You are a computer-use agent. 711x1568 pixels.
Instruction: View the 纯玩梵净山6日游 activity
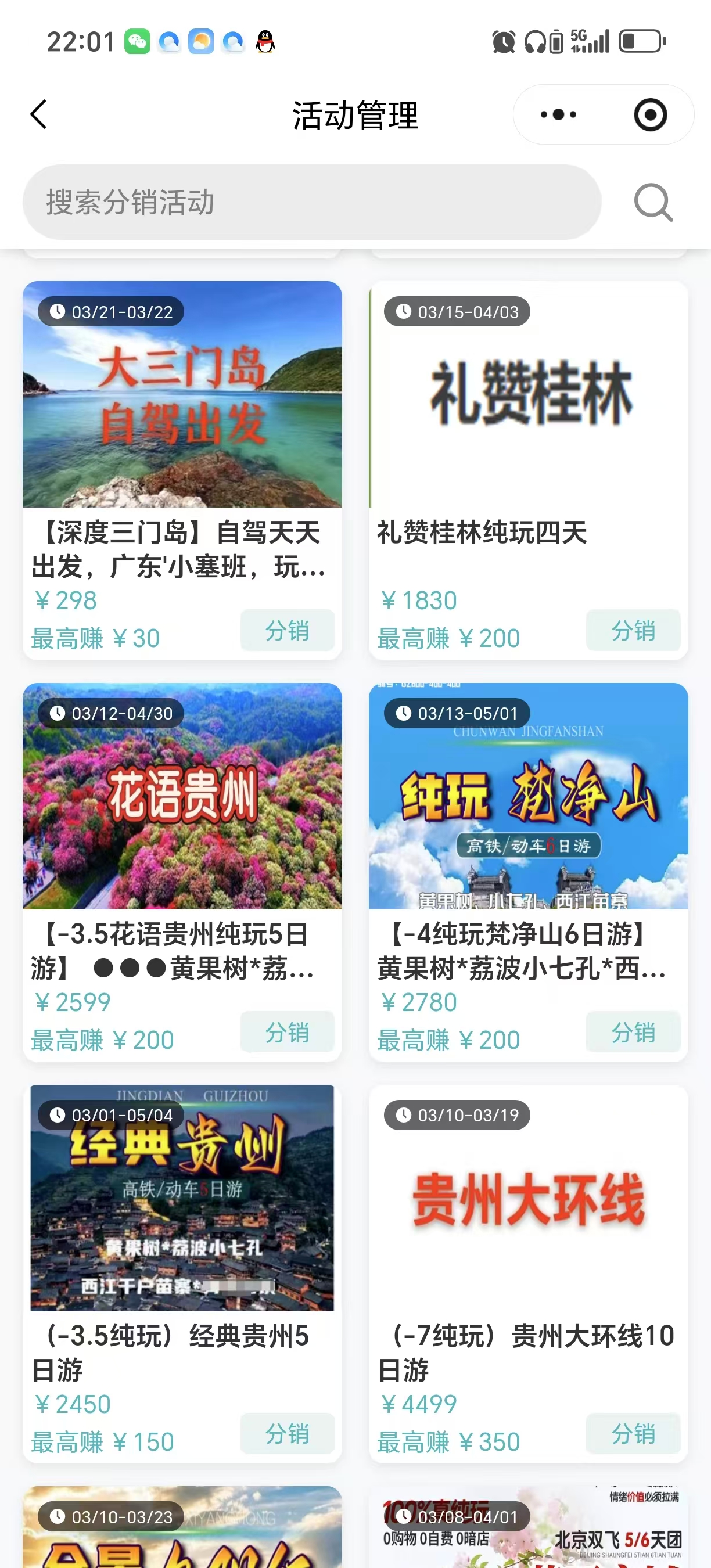pyautogui.click(x=528, y=796)
